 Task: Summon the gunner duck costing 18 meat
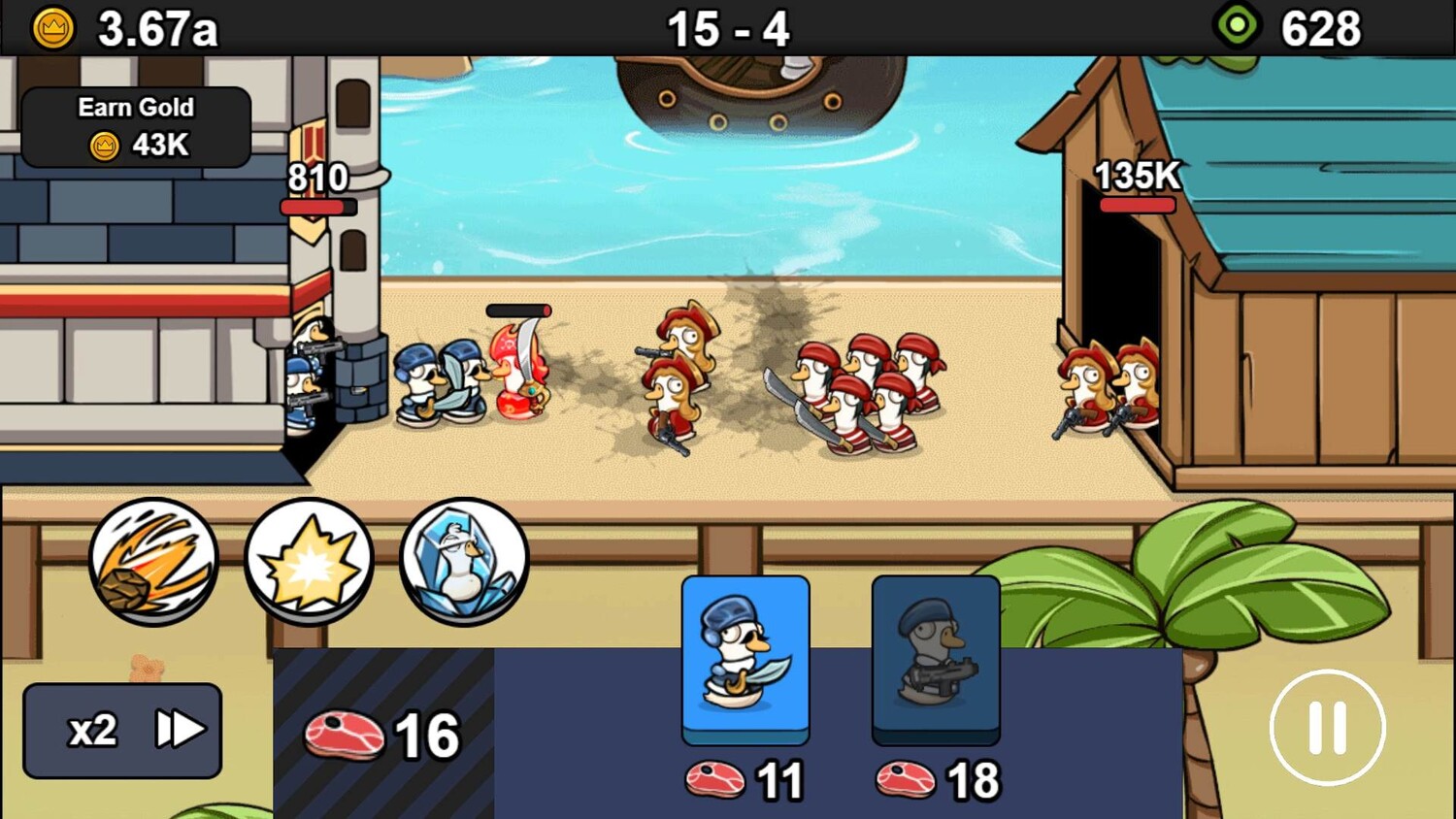(936, 658)
